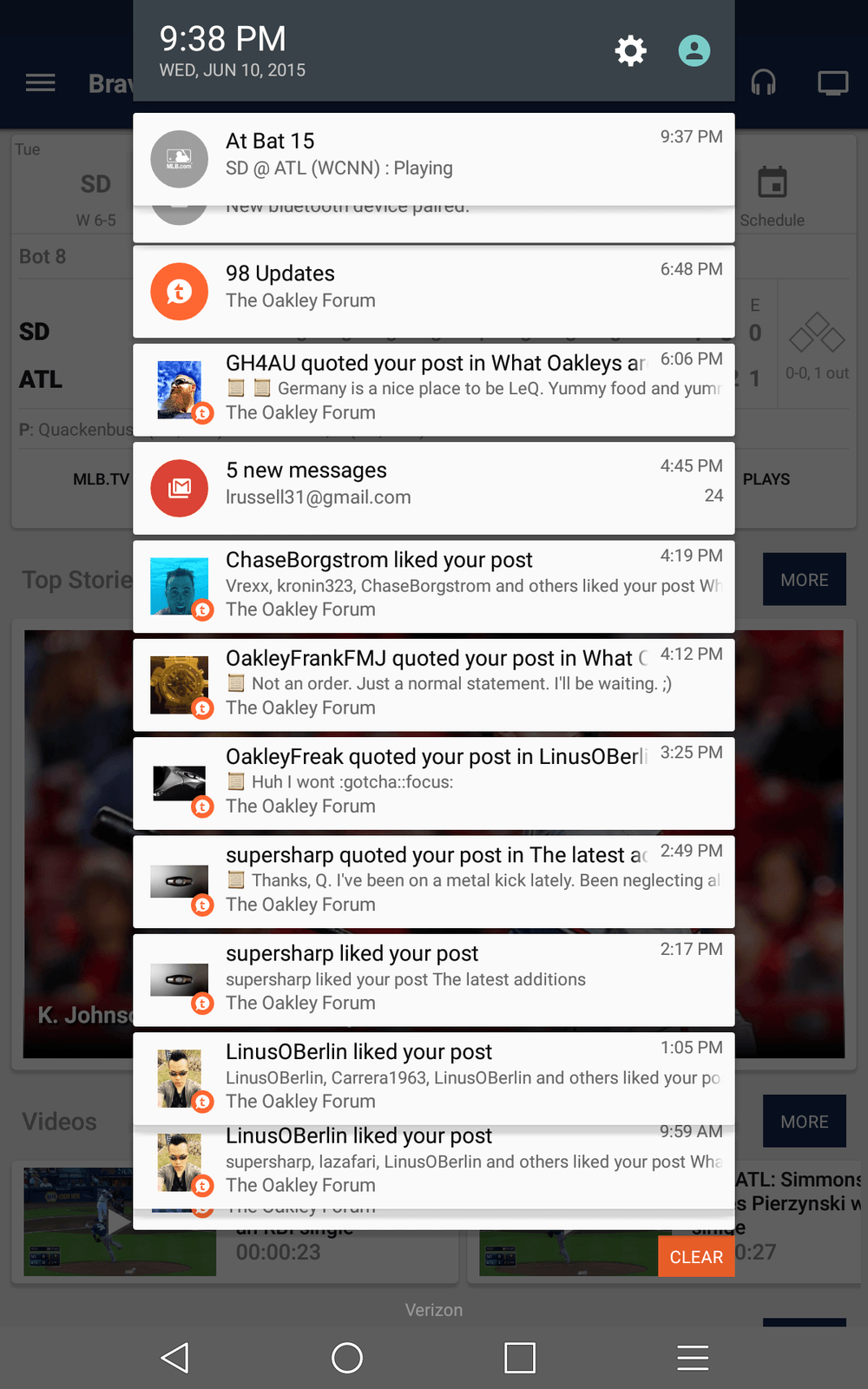Tap the user profile avatar icon
The image size is (868, 1389).
pyautogui.click(x=694, y=51)
